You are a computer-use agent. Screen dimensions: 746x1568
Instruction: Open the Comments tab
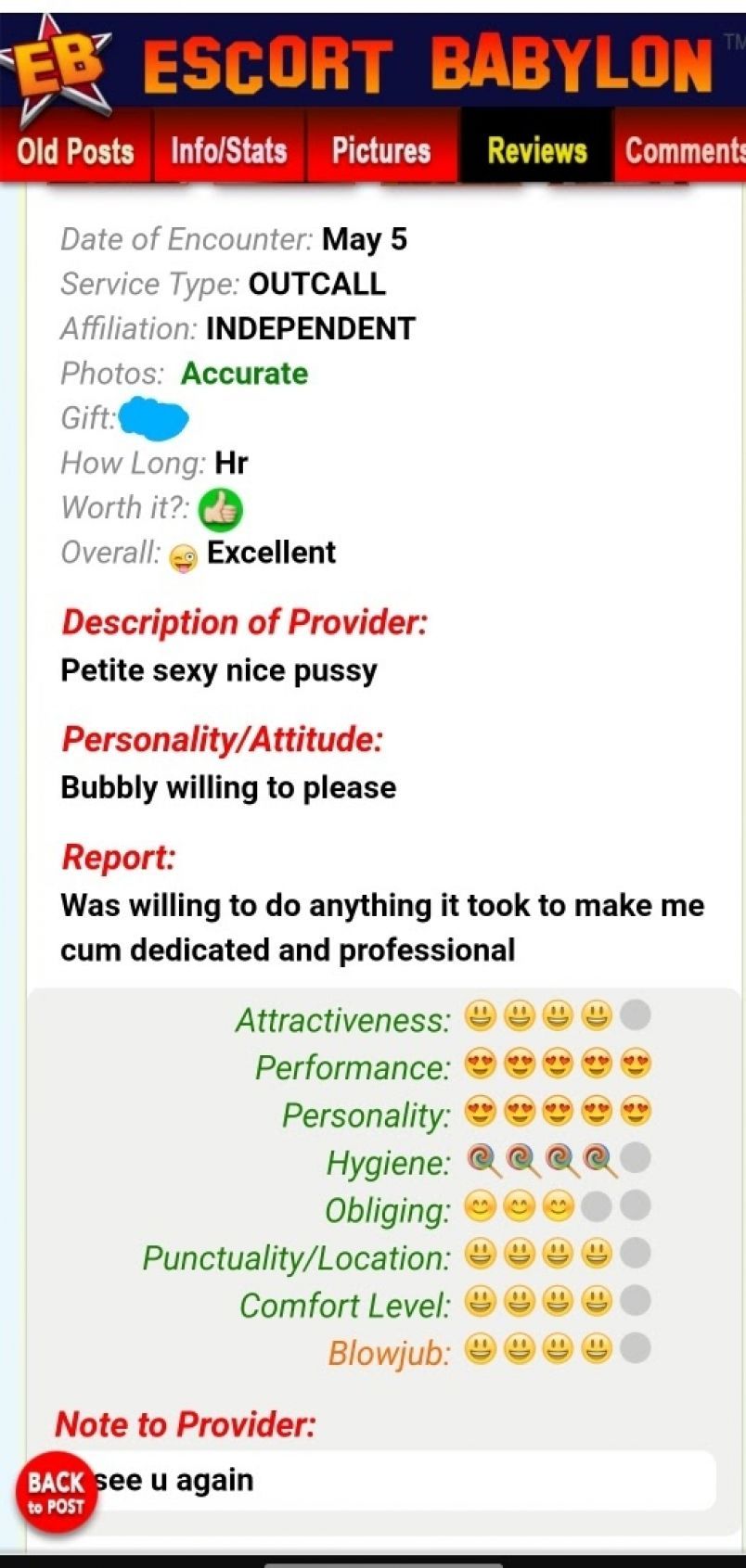[683, 150]
